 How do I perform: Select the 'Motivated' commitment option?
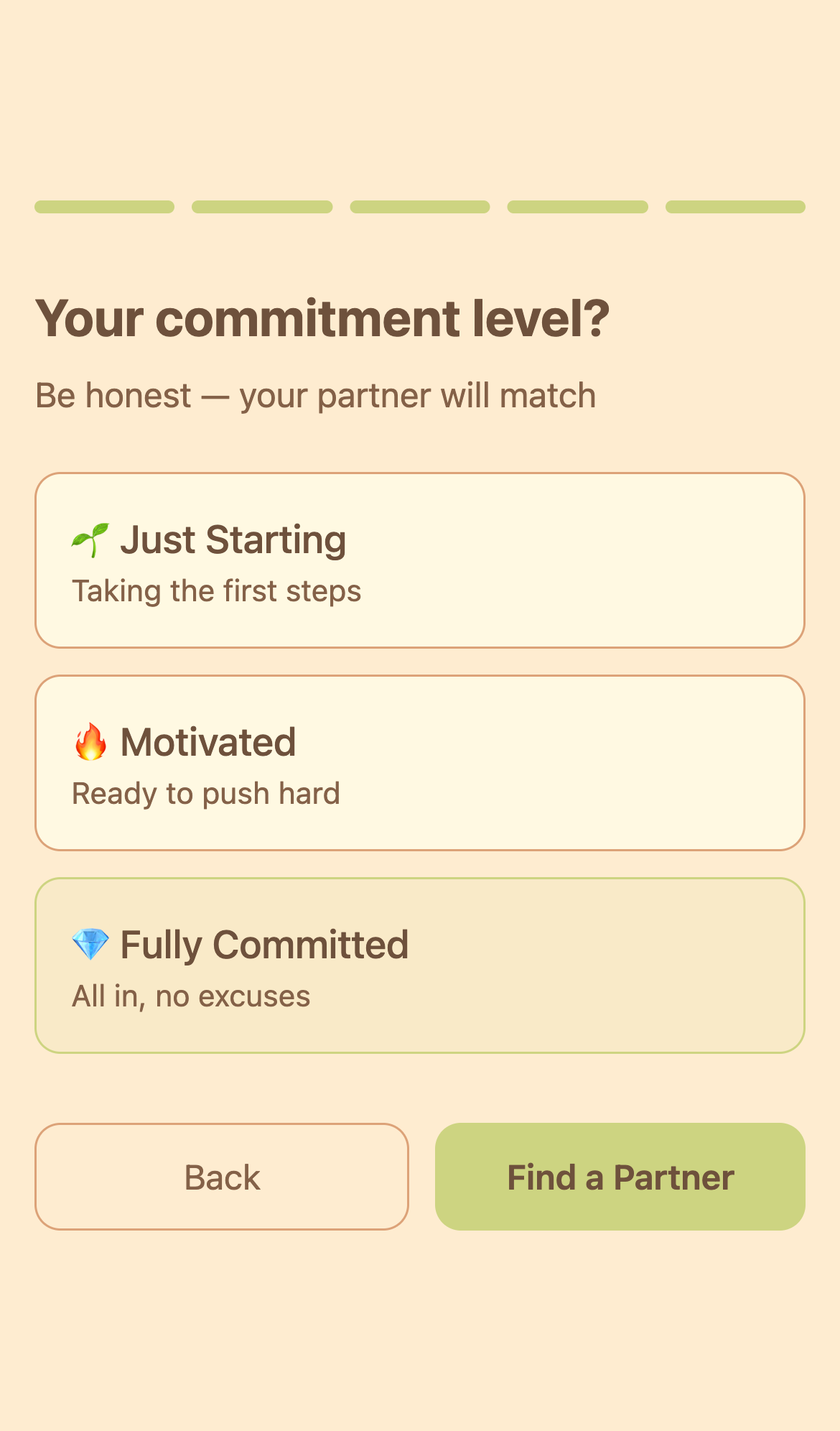pyautogui.click(x=420, y=761)
